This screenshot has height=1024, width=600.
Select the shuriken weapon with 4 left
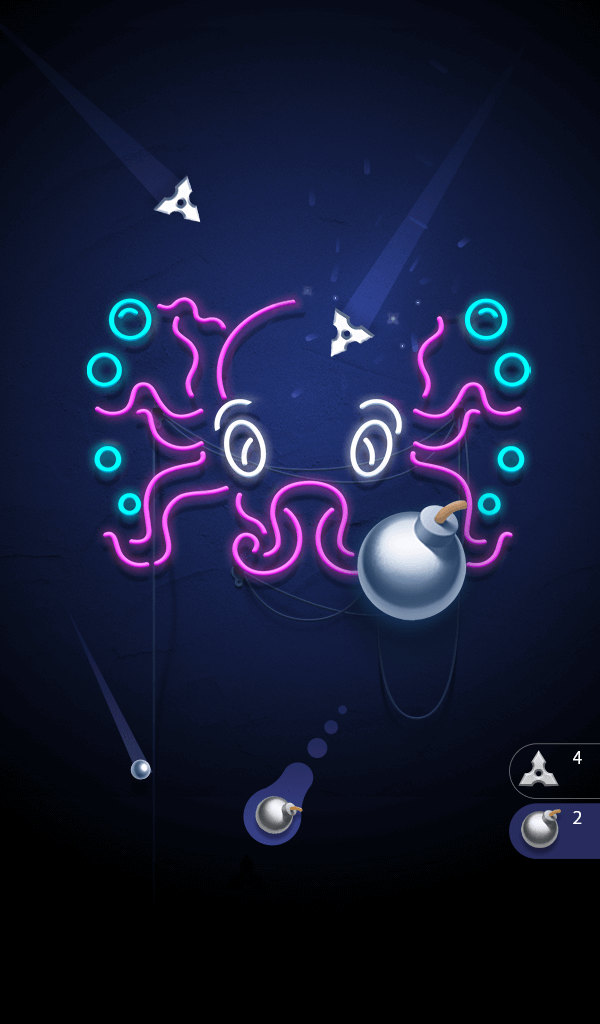point(554,771)
